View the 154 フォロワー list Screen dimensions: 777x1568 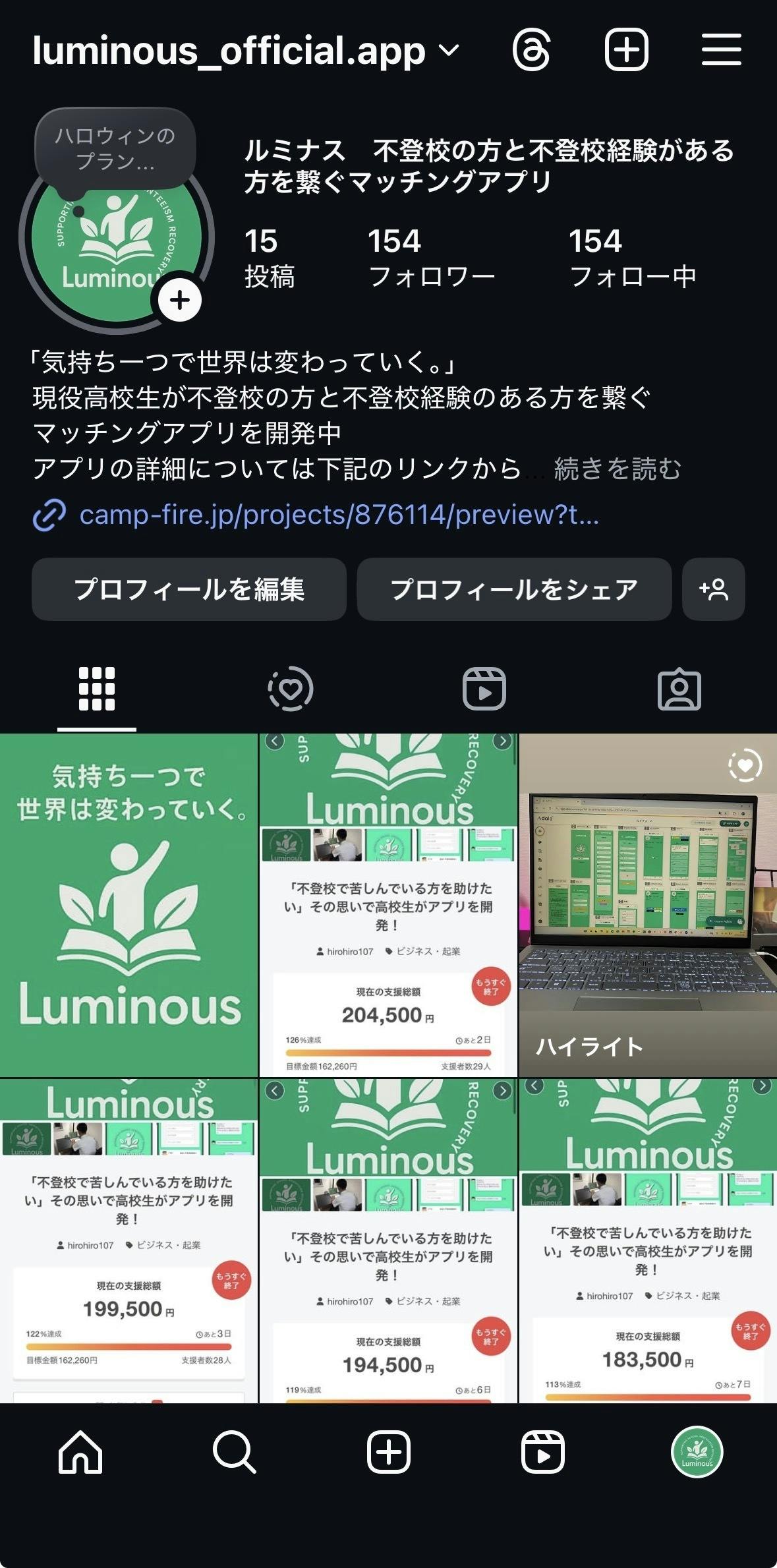point(431,258)
